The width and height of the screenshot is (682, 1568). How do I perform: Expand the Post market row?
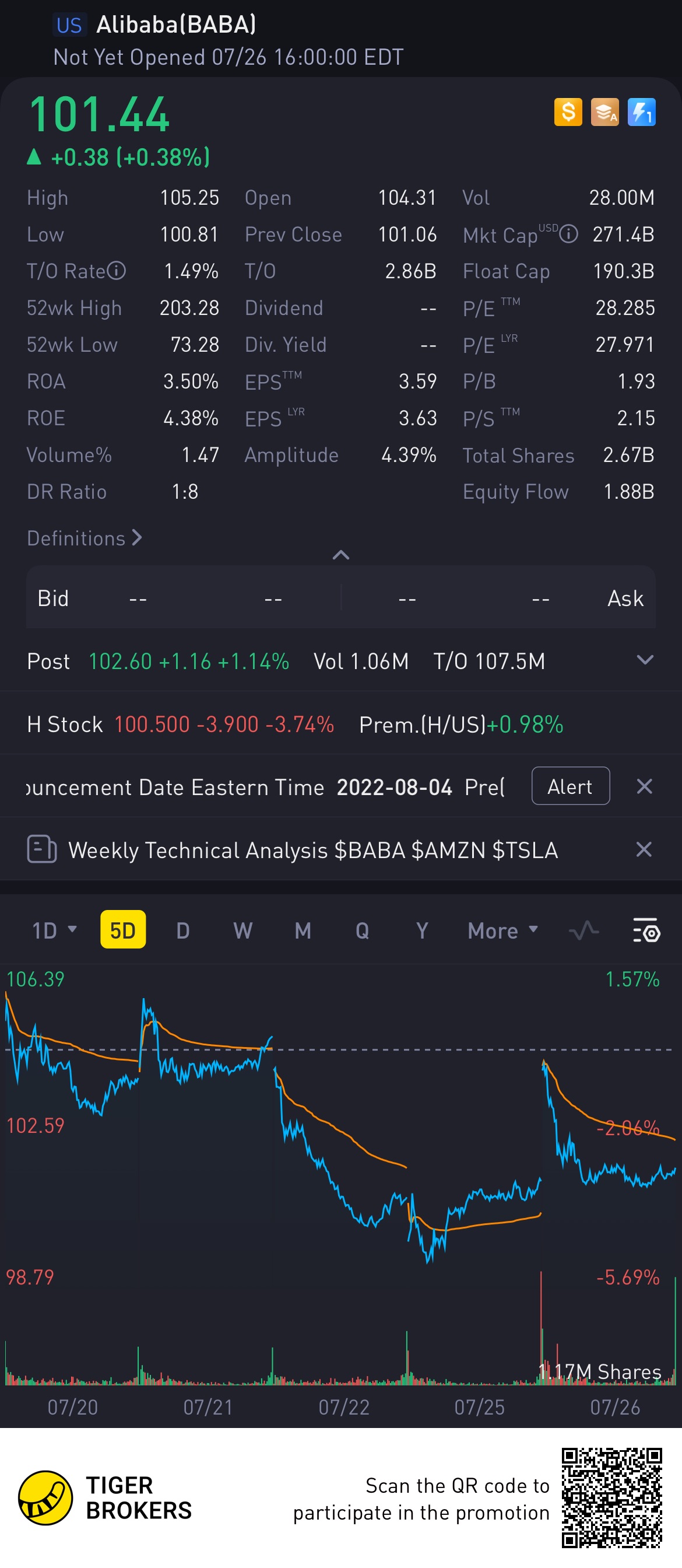[x=644, y=660]
